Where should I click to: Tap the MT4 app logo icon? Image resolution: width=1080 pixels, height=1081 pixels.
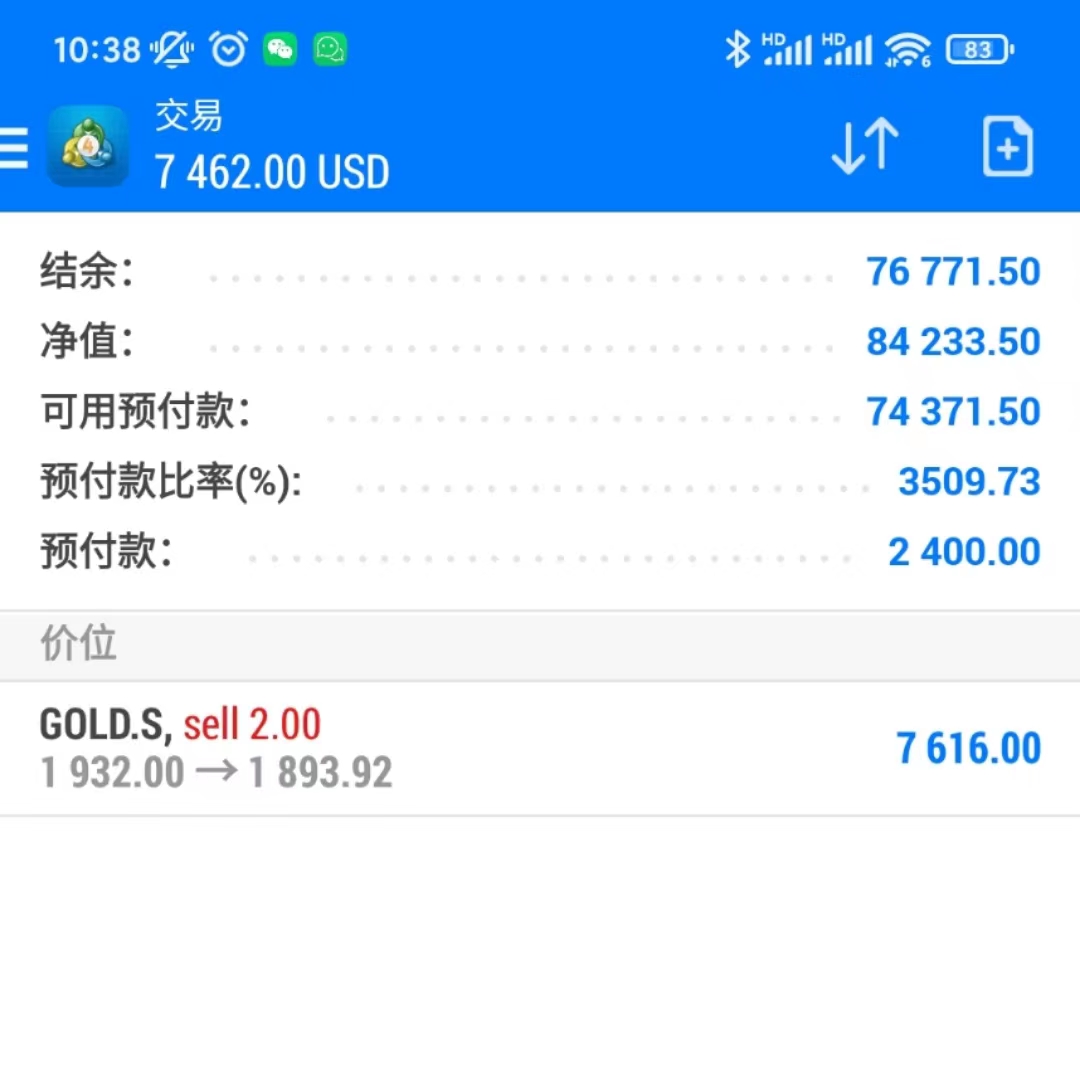pyautogui.click(x=88, y=146)
